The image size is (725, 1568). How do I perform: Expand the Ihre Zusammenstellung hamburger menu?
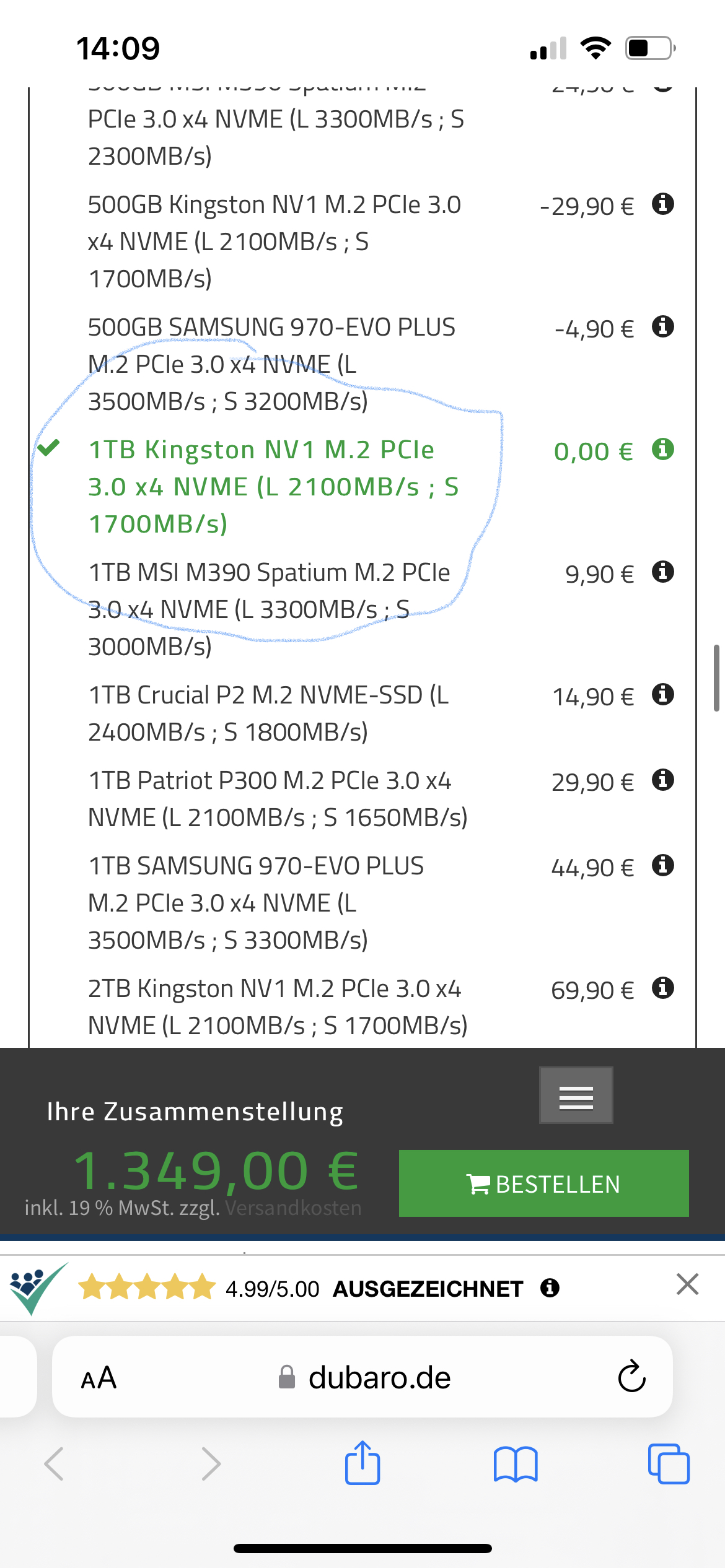(576, 1095)
